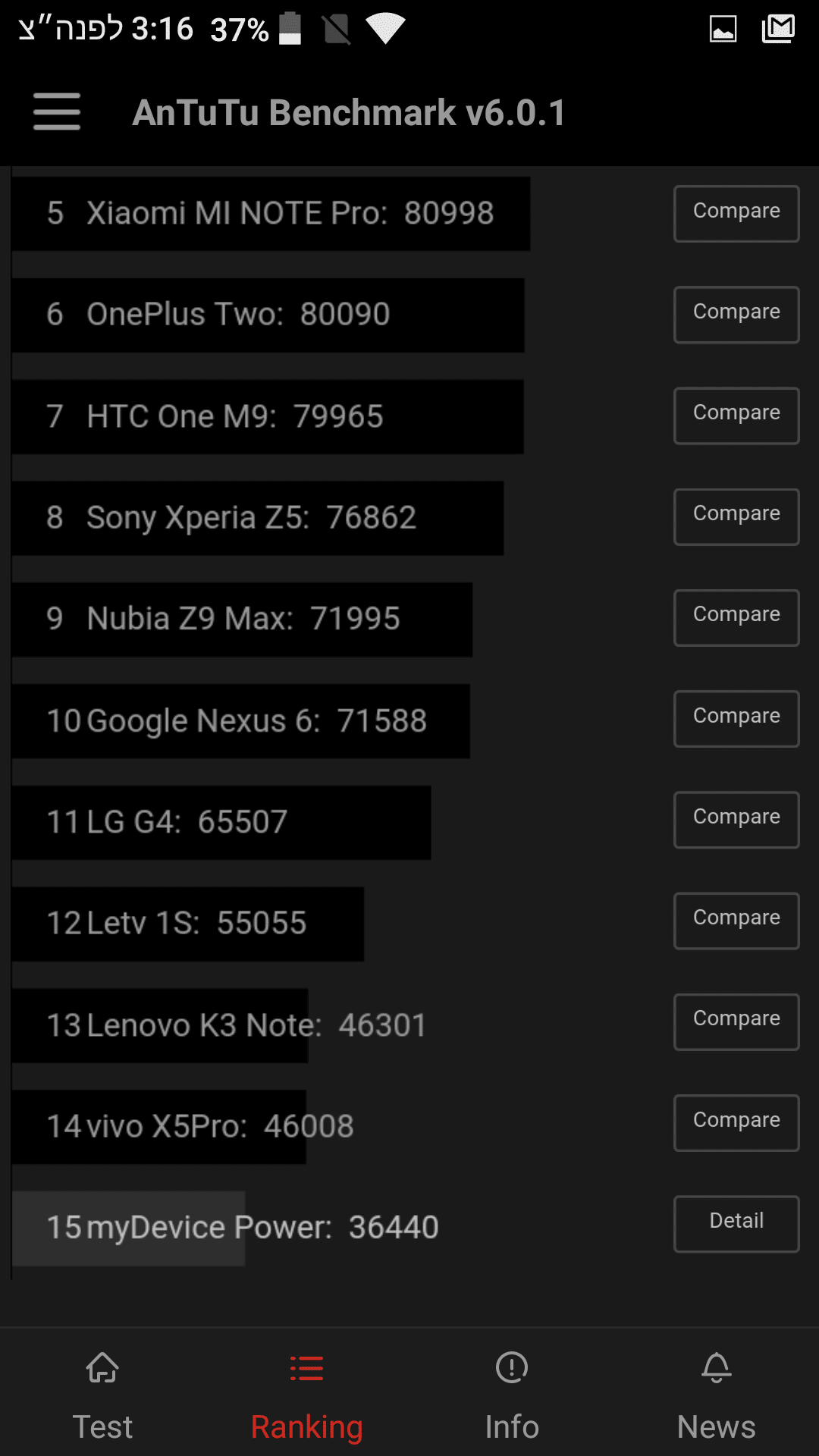Compare with Nubia Z9 Max
The image size is (819, 1456).
736,617
